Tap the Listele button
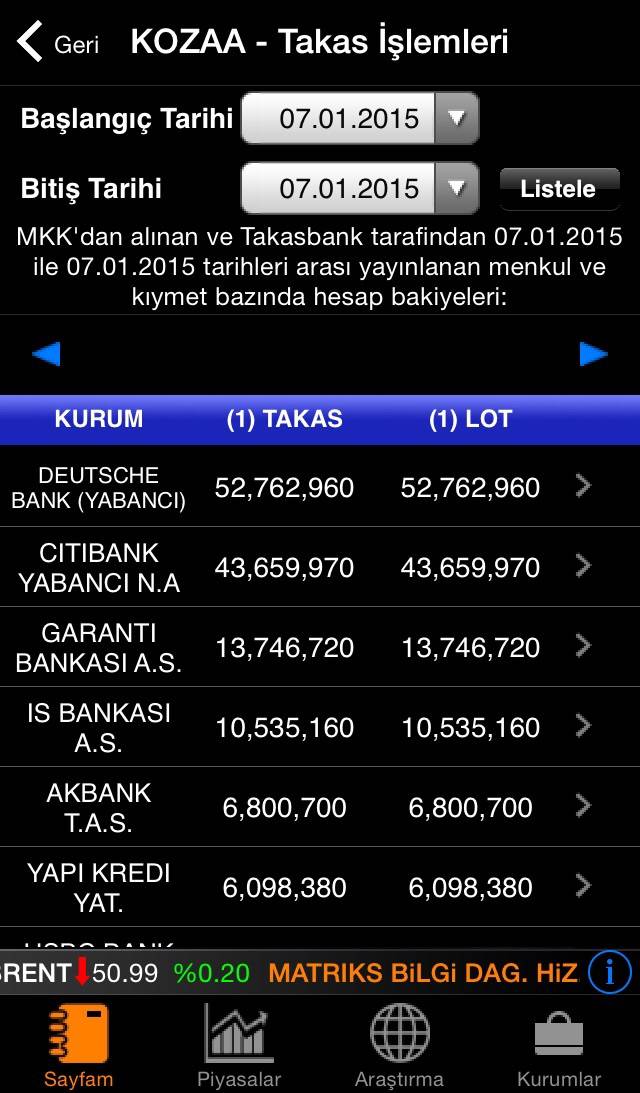This screenshot has height=1093, width=640. click(x=558, y=188)
